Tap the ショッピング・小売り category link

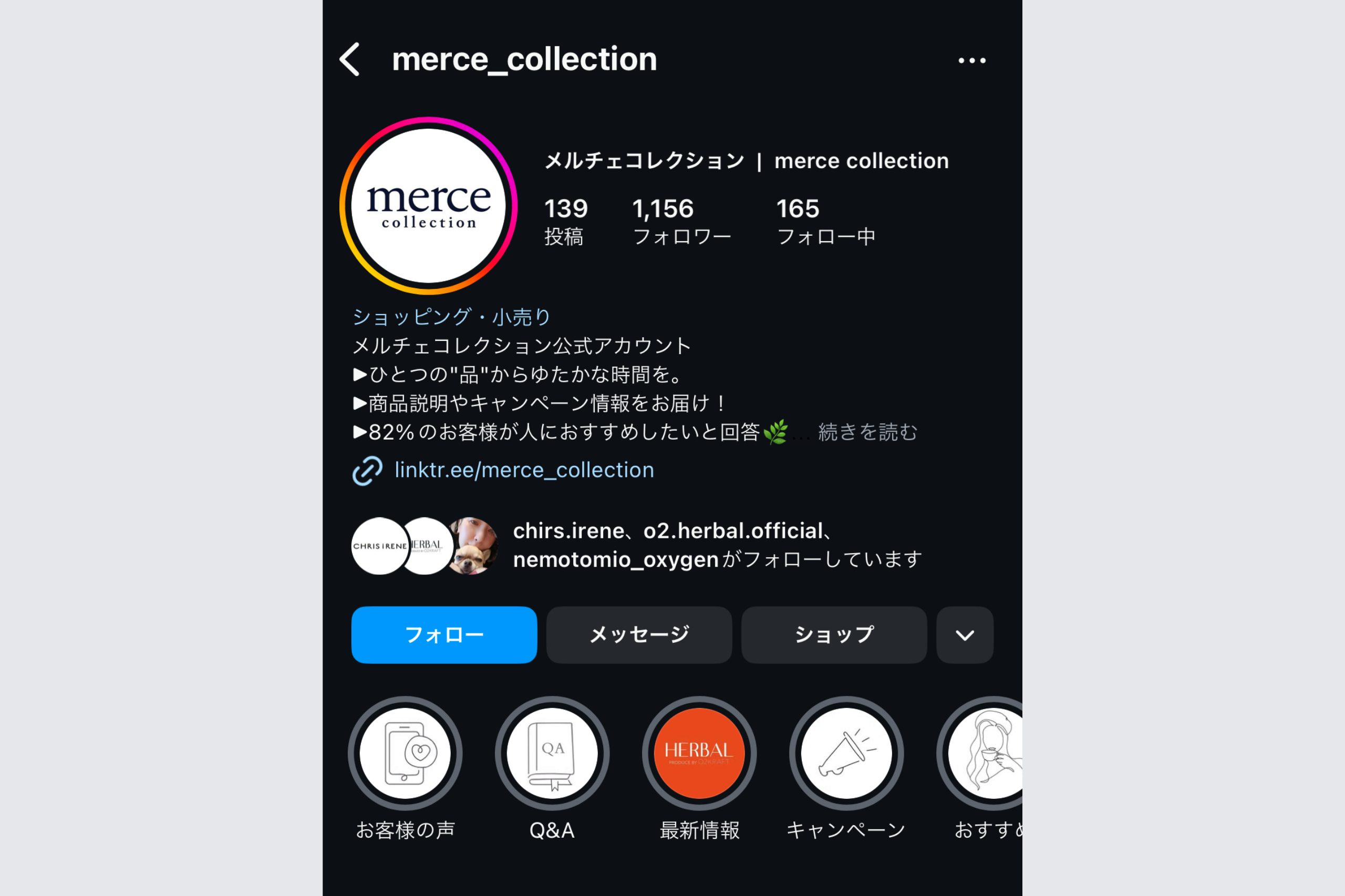click(451, 317)
